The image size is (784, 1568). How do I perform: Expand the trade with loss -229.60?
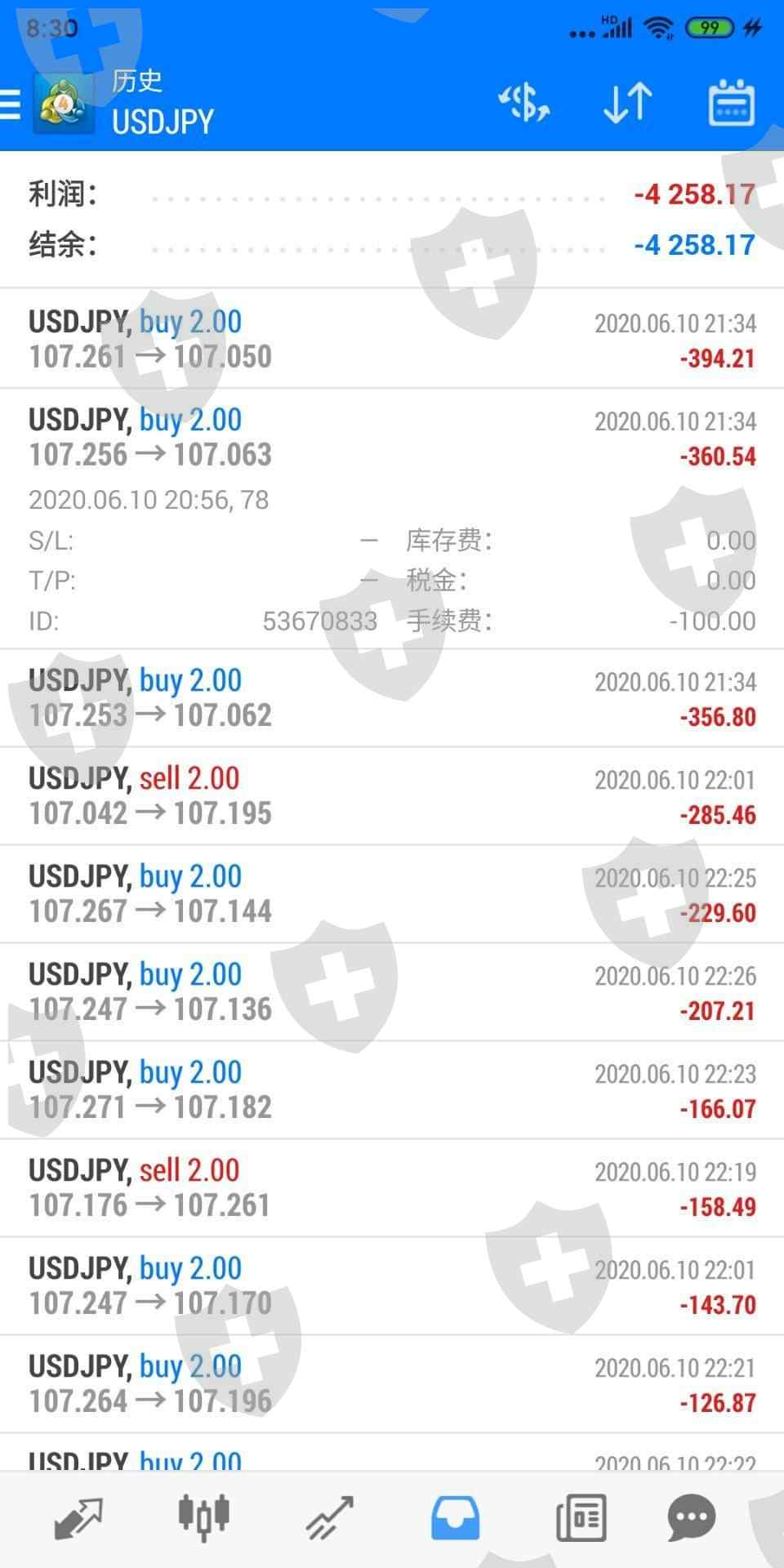point(392,894)
